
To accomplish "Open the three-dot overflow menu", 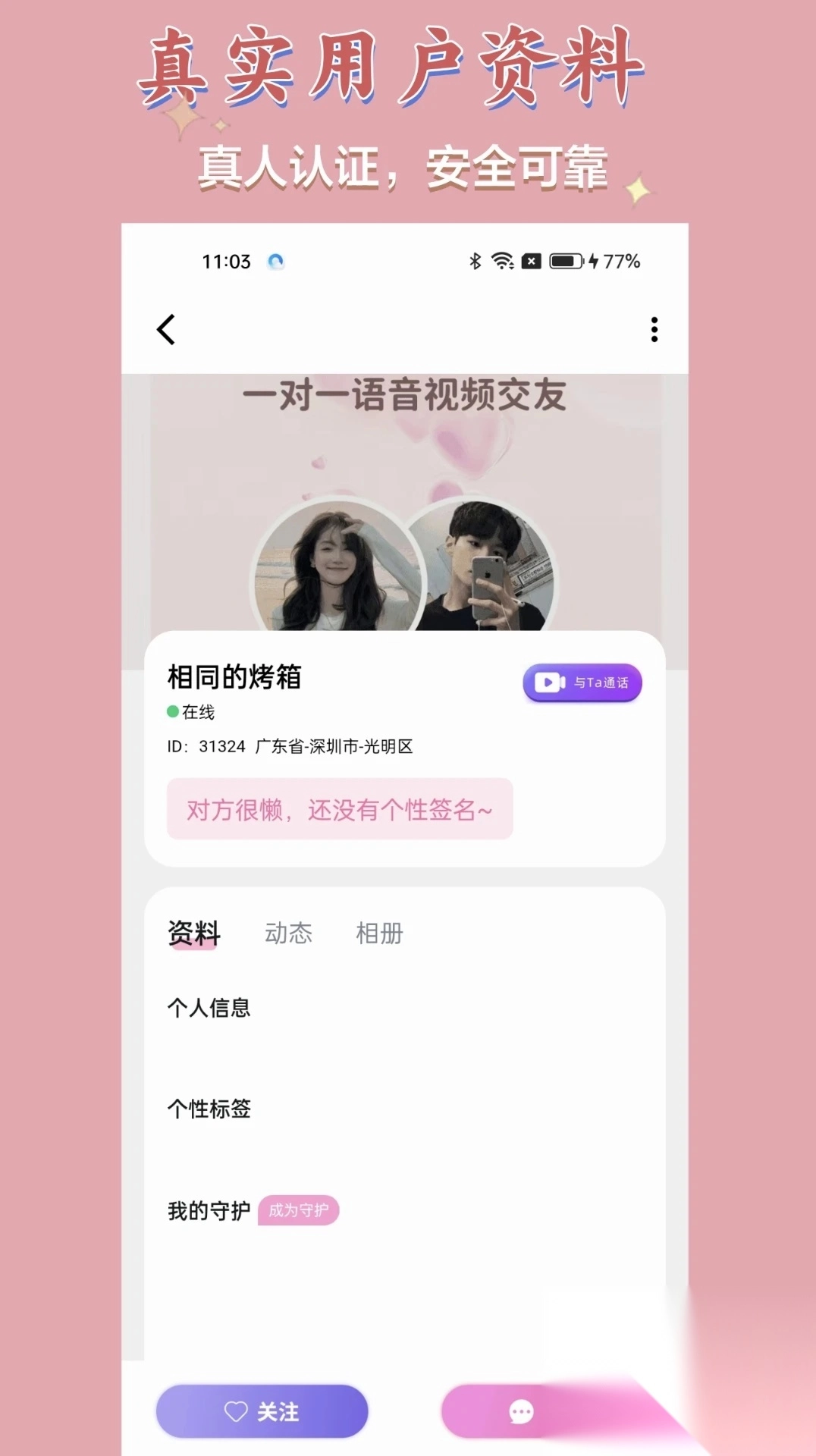I will [654, 329].
